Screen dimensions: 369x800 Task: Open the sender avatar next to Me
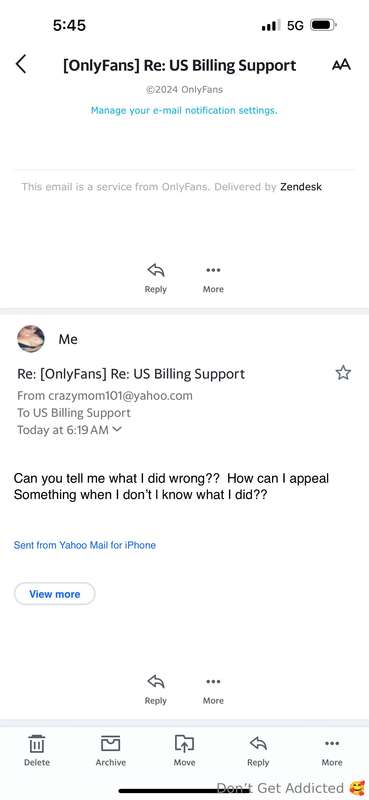pyautogui.click(x=31, y=339)
